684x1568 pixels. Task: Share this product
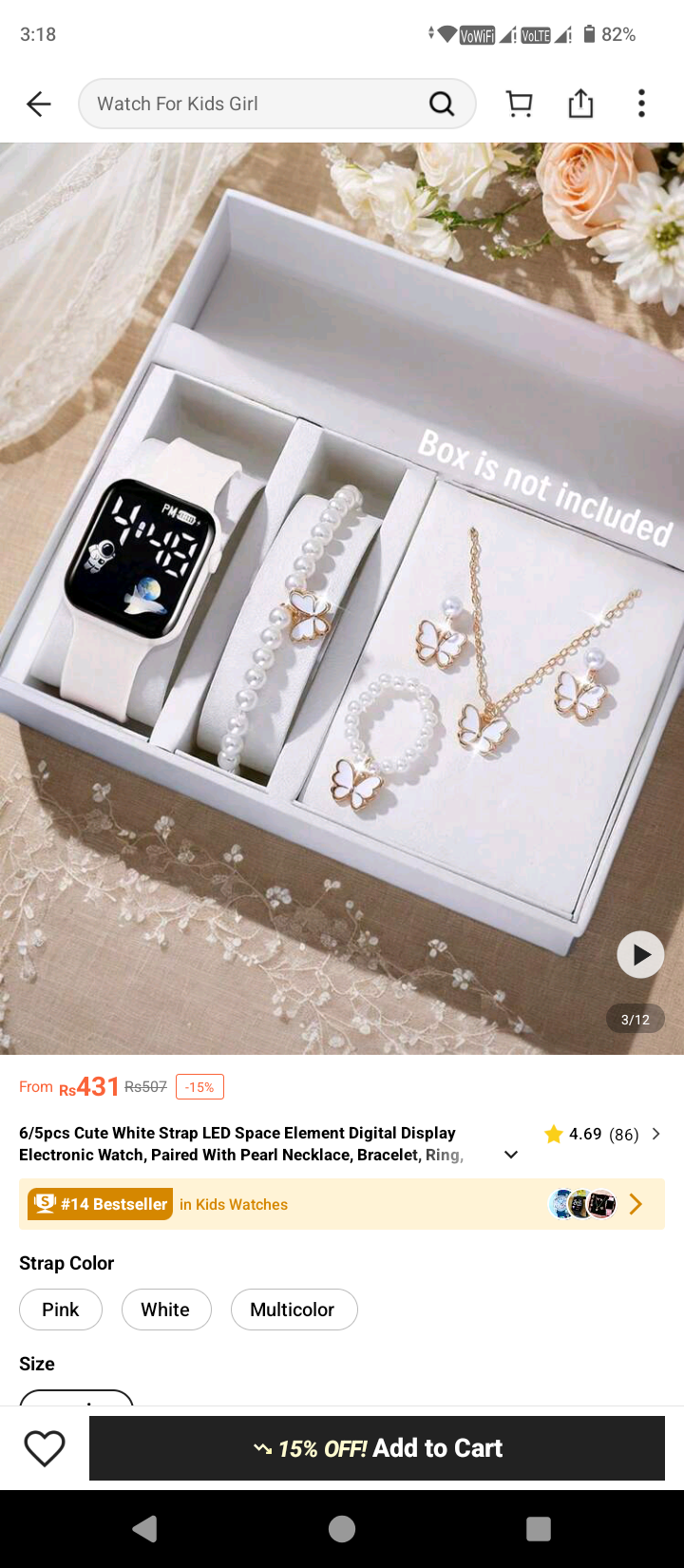click(580, 104)
